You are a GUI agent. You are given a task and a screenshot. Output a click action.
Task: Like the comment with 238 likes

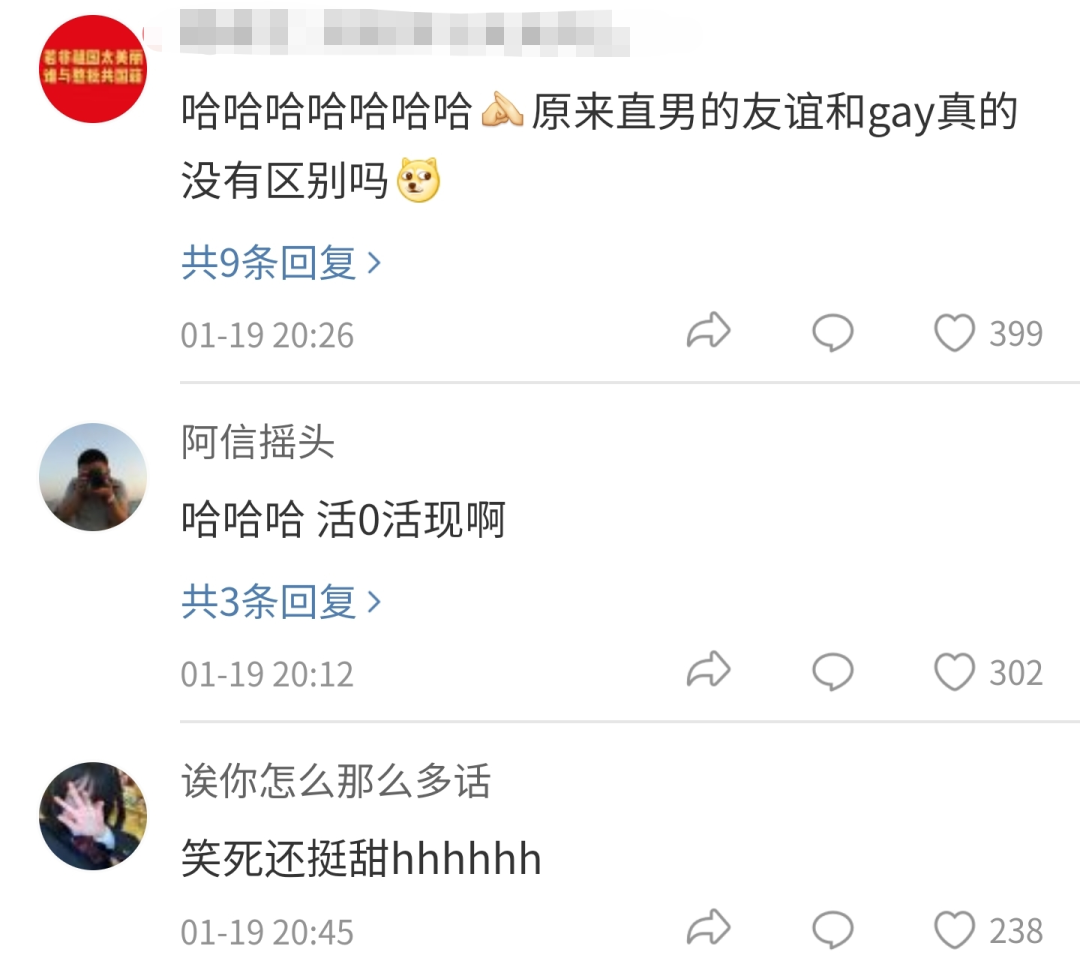(x=954, y=930)
